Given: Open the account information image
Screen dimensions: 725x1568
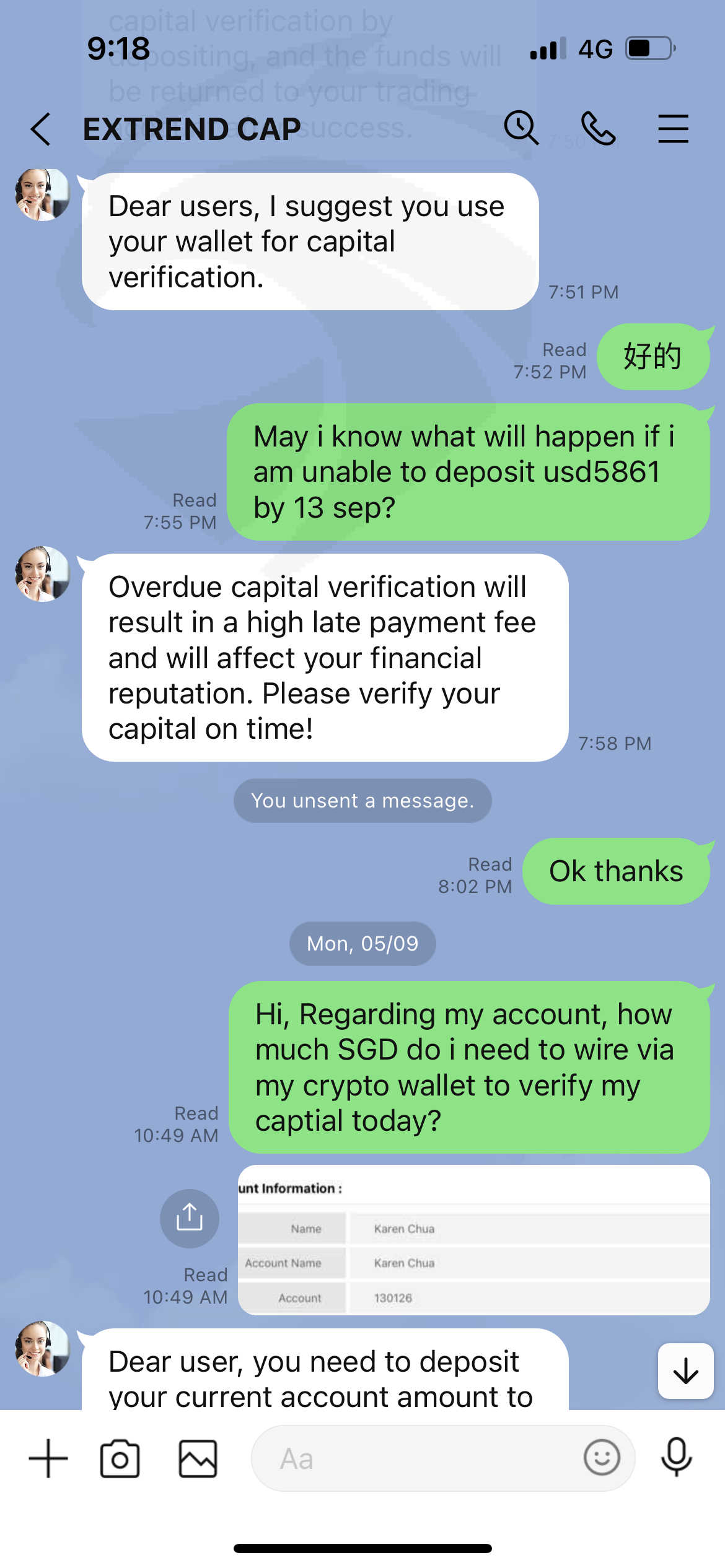Looking at the screenshot, I should tap(474, 1240).
